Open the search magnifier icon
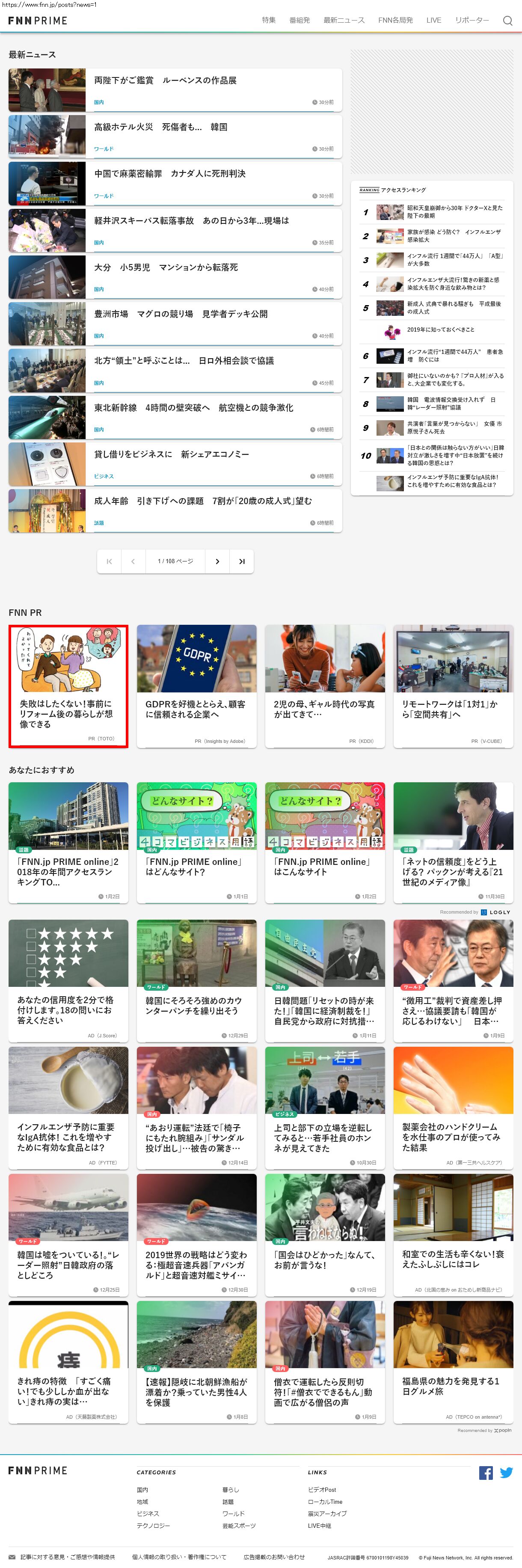Viewport: 522px width, 1568px height. click(x=507, y=21)
